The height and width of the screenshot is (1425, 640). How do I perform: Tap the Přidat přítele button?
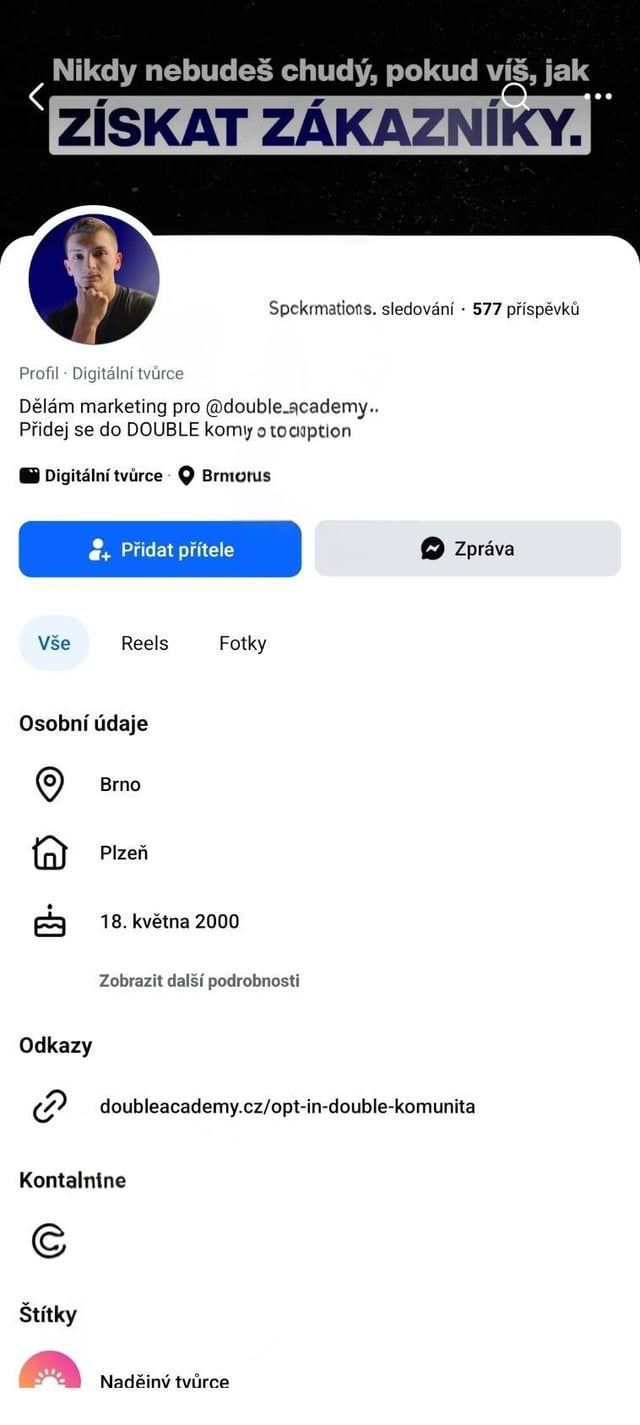pos(160,549)
